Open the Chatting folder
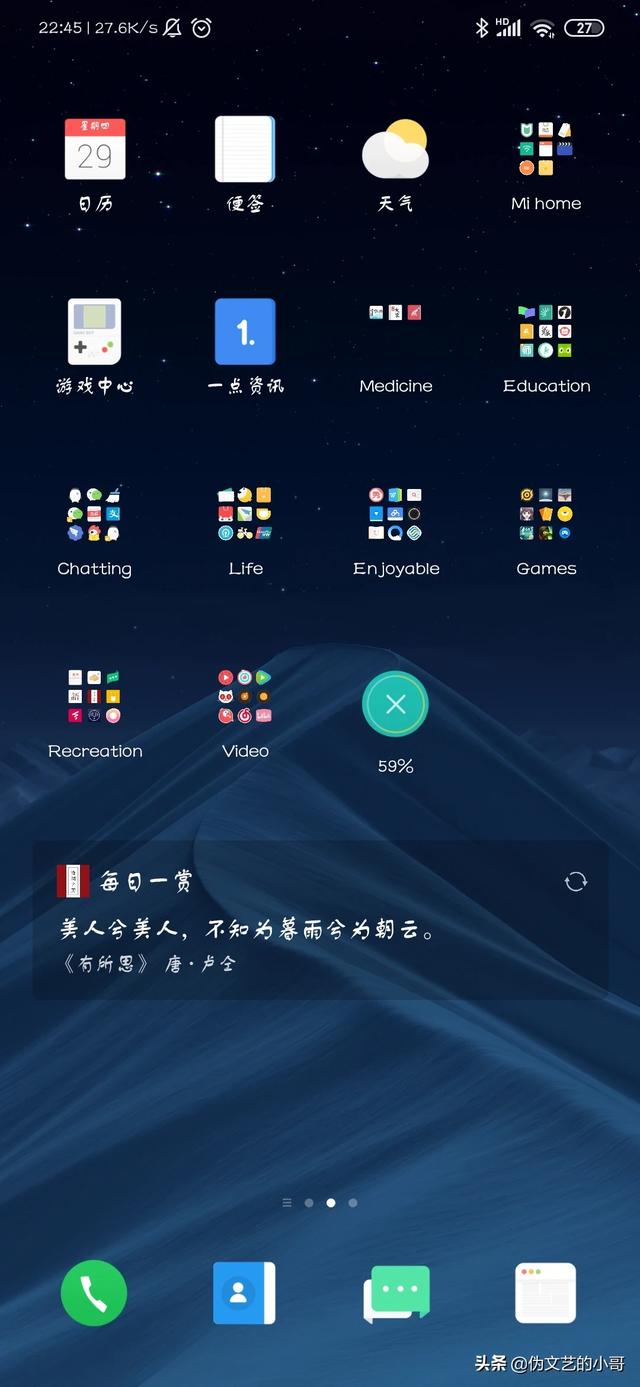Screen dimensions: 640x1387 [95, 514]
